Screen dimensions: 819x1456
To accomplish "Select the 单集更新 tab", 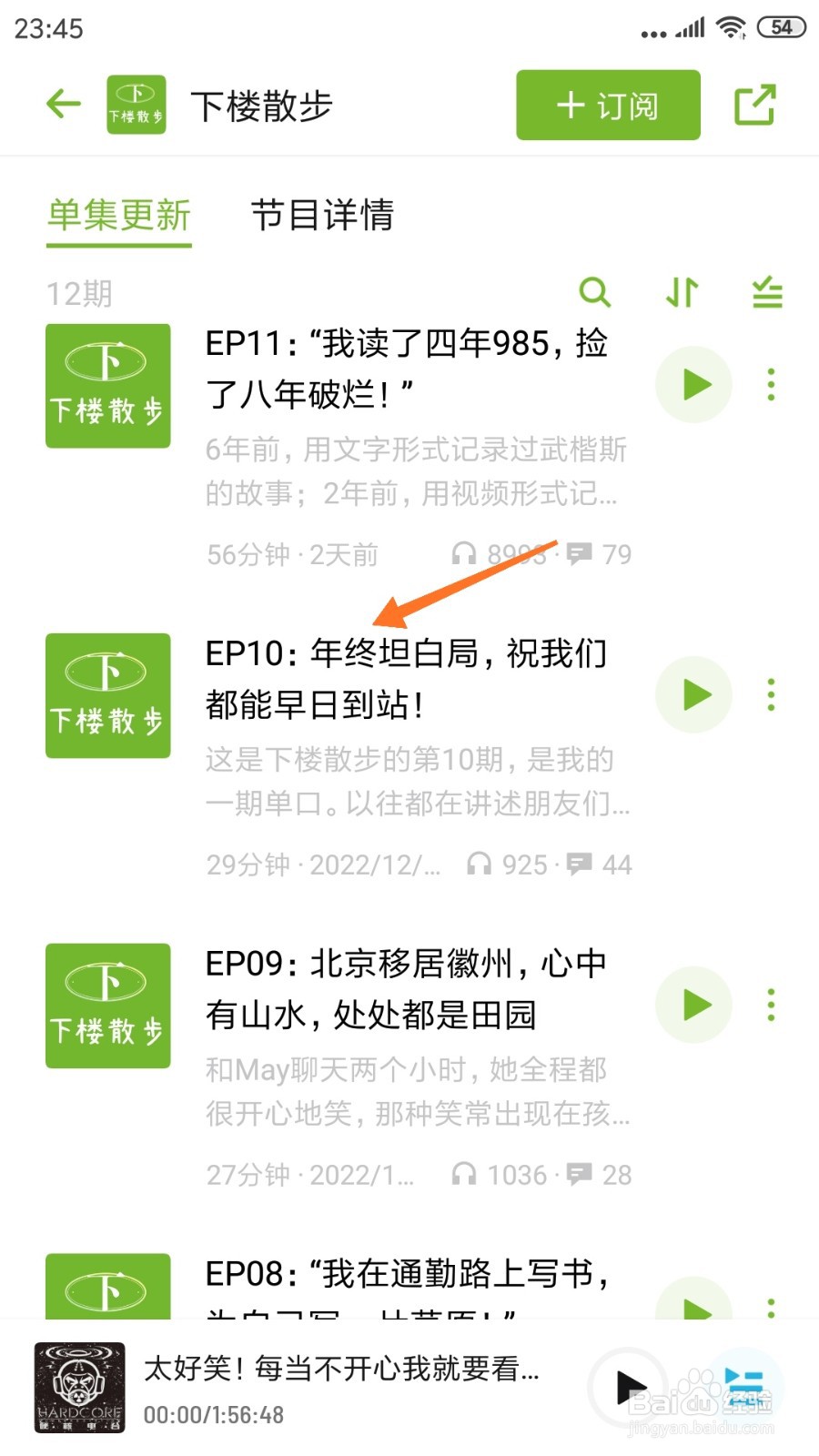I will pos(119,216).
